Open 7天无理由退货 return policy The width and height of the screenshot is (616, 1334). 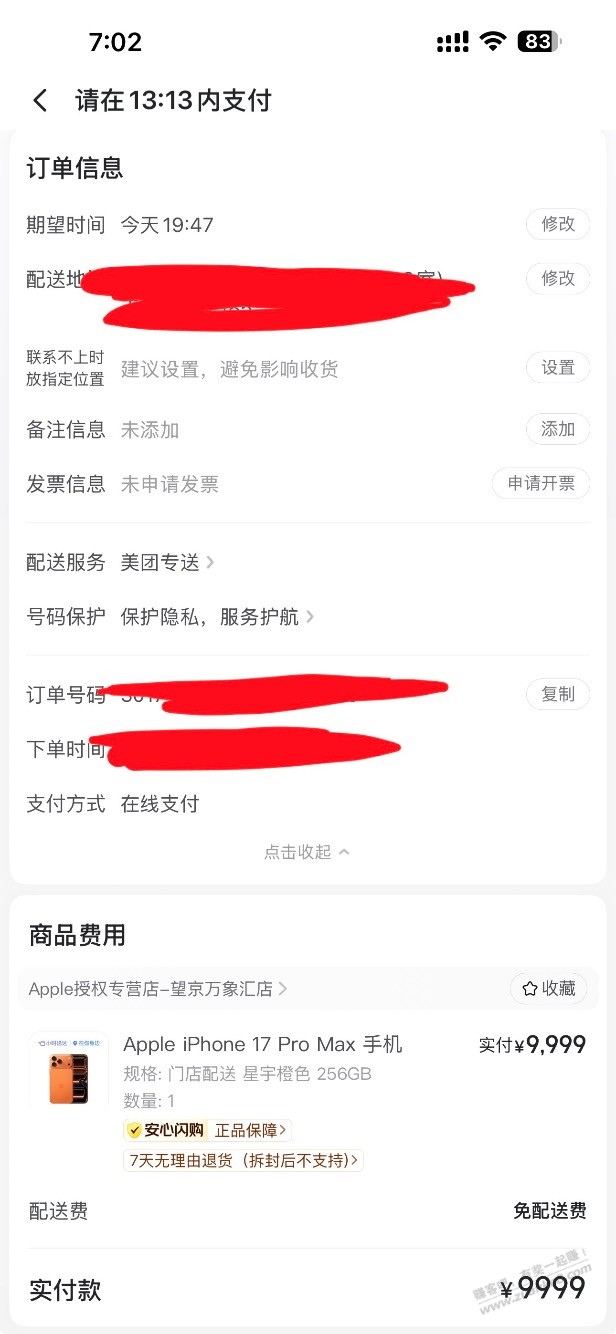243,1160
